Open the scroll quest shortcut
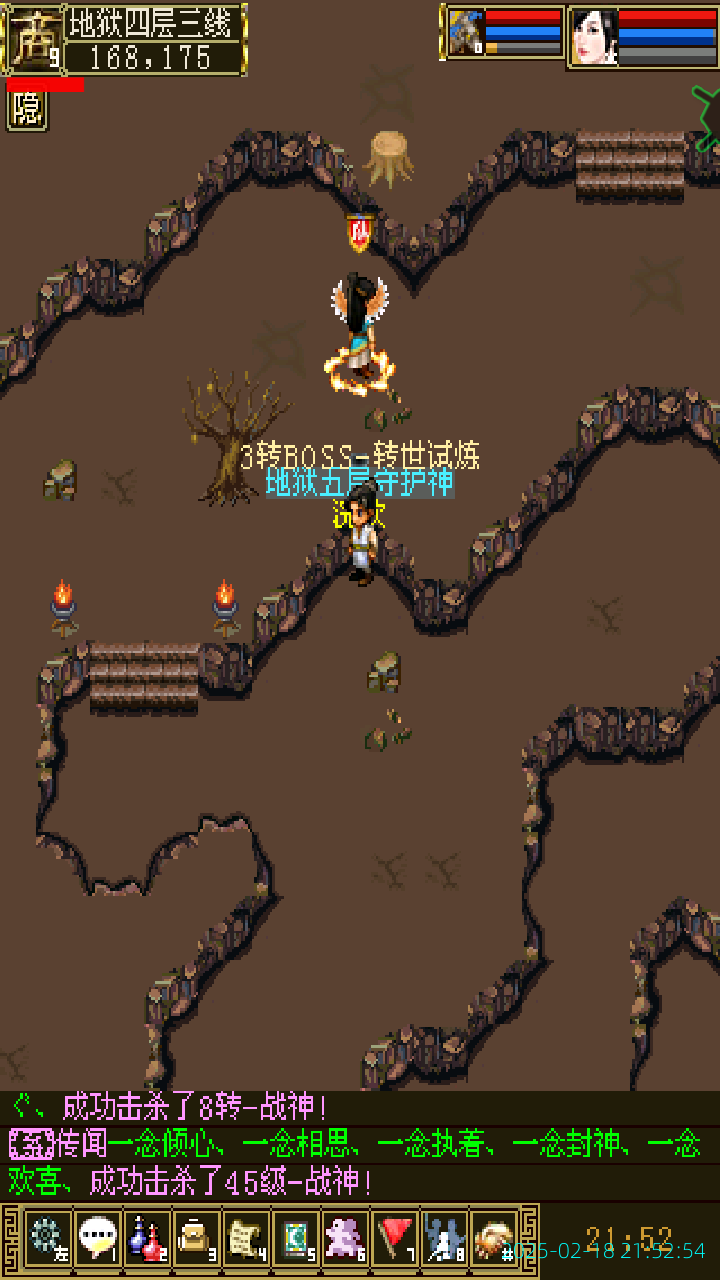This screenshot has width=720, height=1280. coord(246,1240)
